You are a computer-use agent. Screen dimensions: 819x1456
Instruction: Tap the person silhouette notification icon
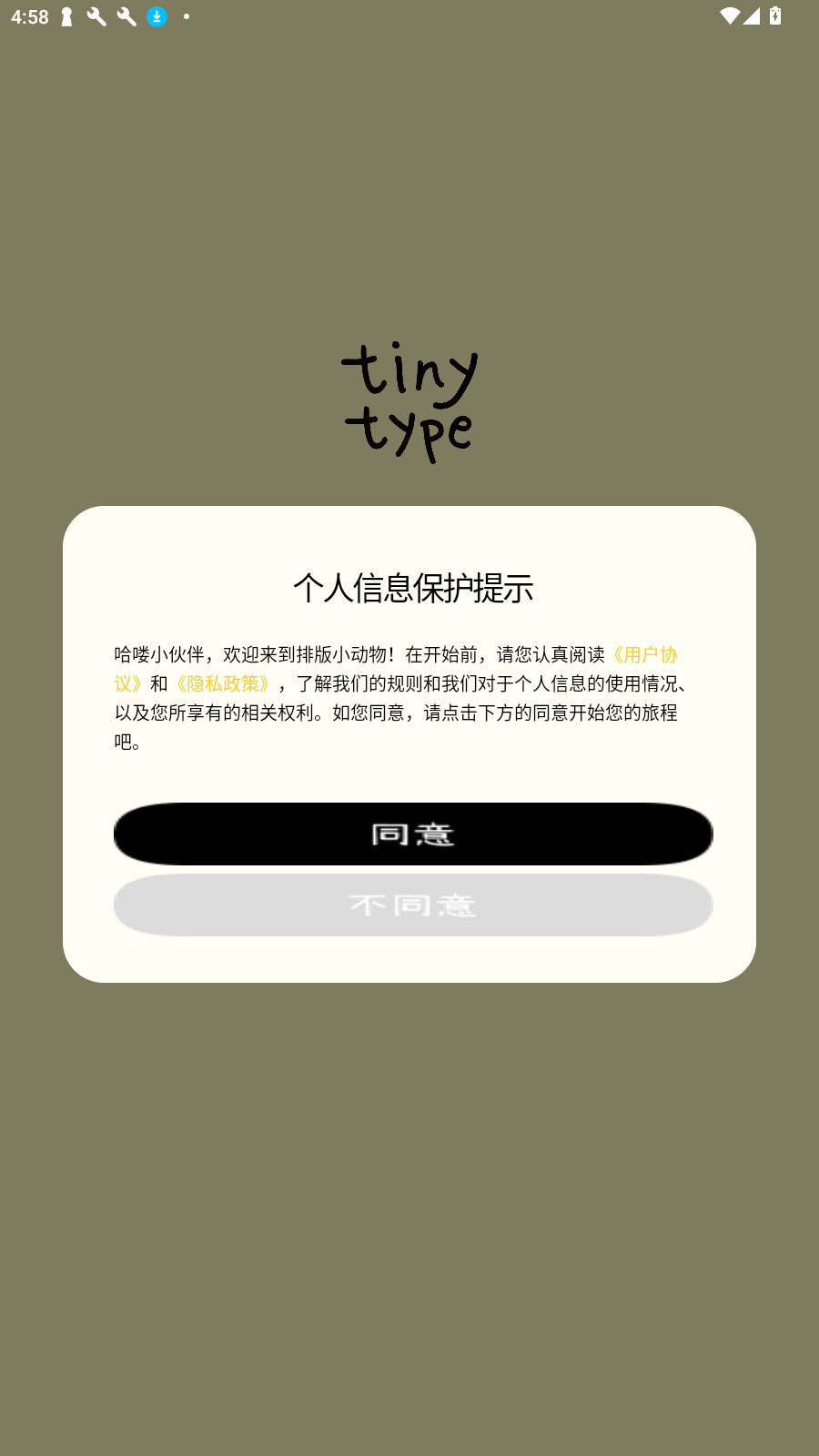tap(65, 15)
